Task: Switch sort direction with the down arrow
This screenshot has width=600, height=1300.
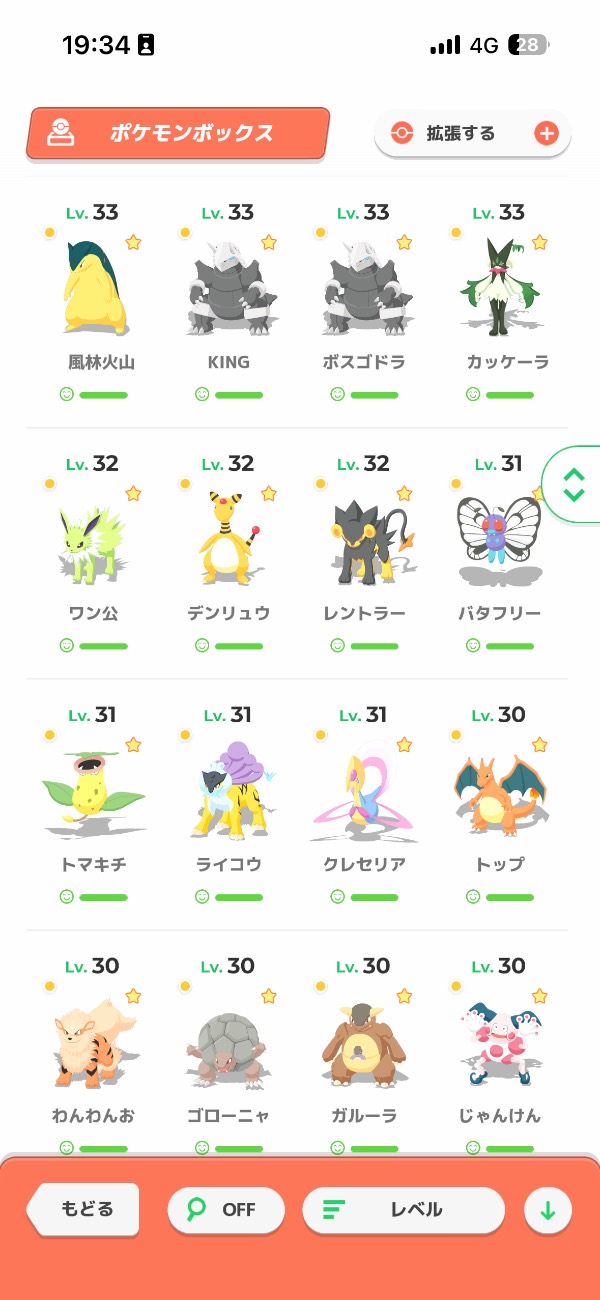Action: click(x=547, y=1211)
